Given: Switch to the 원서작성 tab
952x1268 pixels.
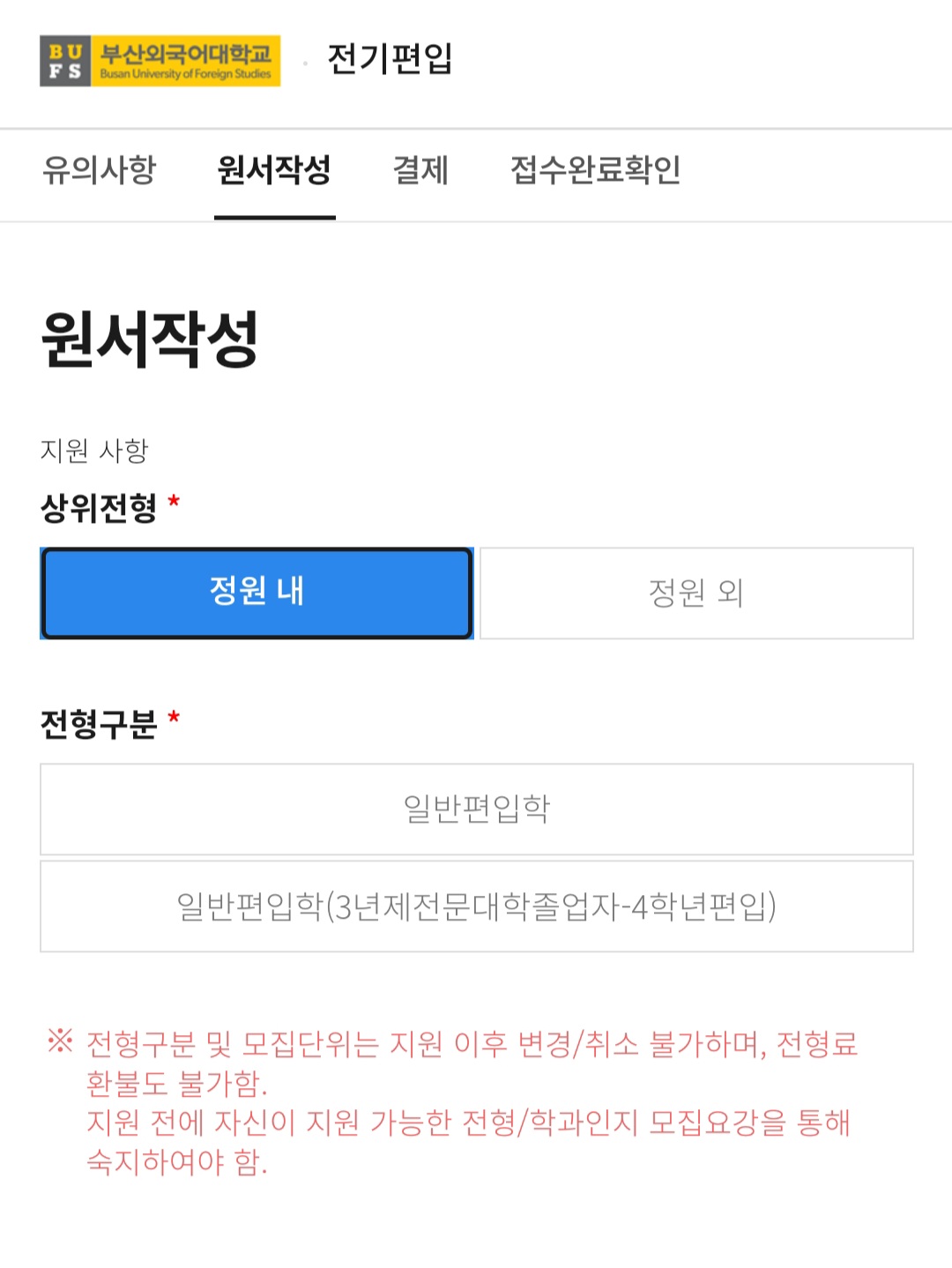Looking at the screenshot, I should pos(274,169).
